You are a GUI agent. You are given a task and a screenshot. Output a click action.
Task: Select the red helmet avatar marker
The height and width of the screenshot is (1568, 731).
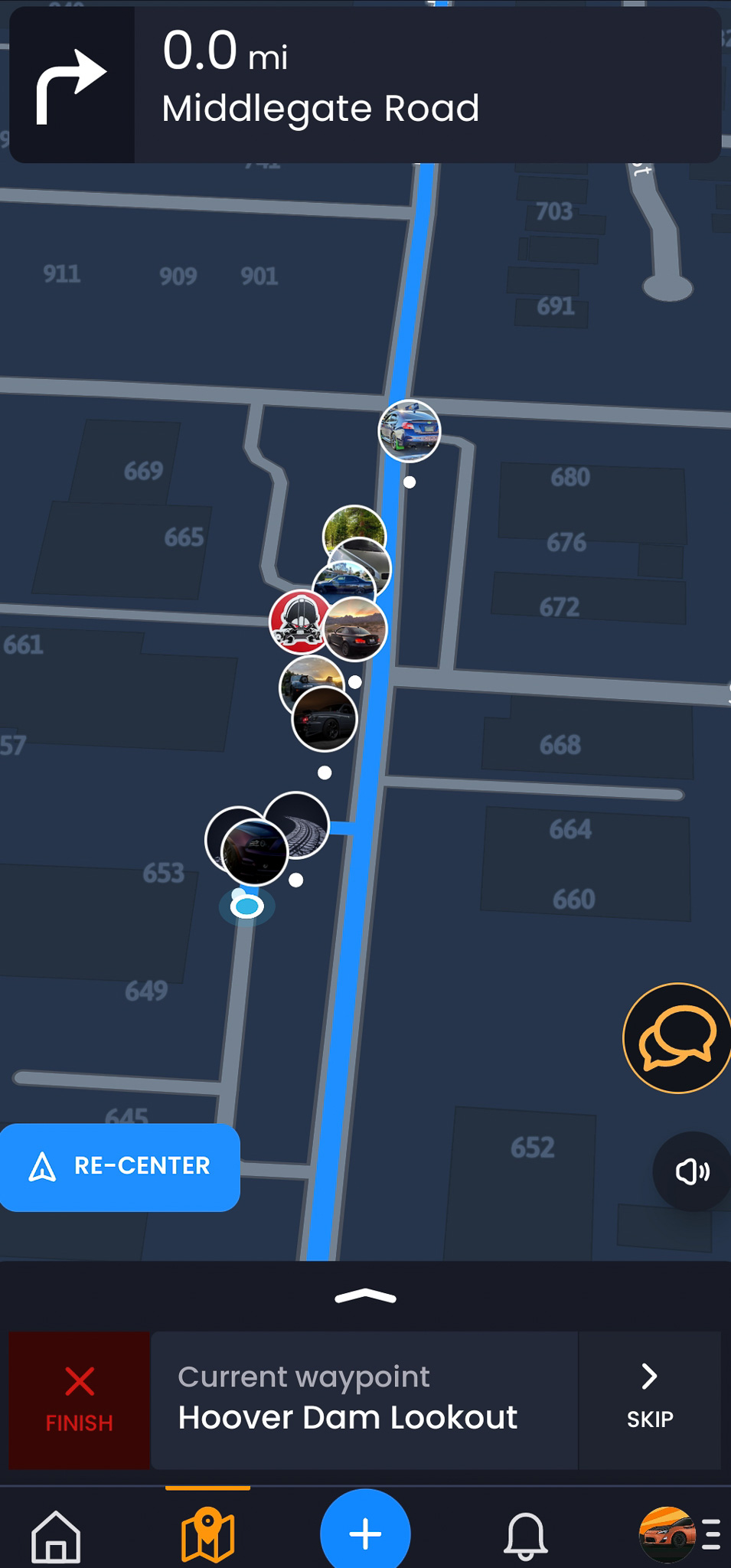coord(299,621)
